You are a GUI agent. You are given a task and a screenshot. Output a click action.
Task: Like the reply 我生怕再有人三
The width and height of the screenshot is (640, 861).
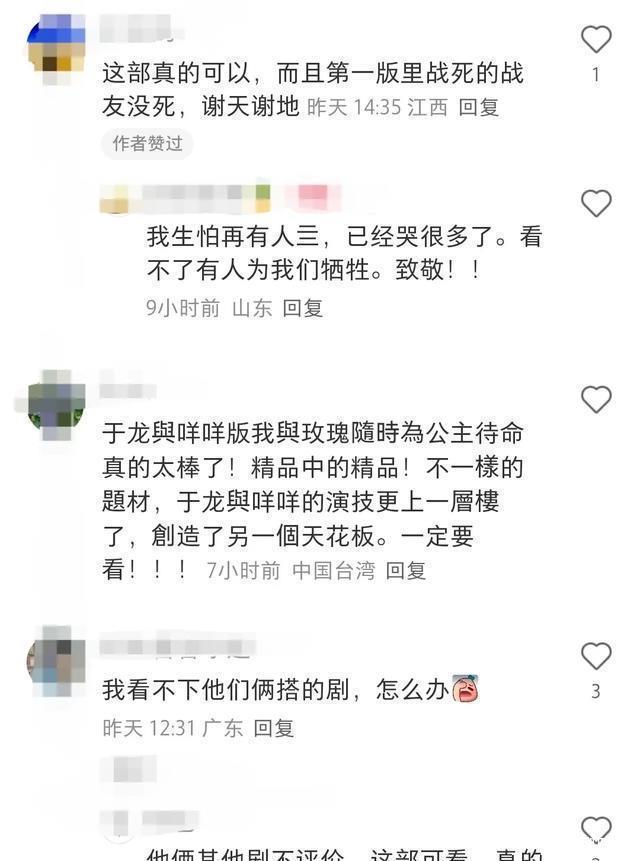click(x=596, y=204)
